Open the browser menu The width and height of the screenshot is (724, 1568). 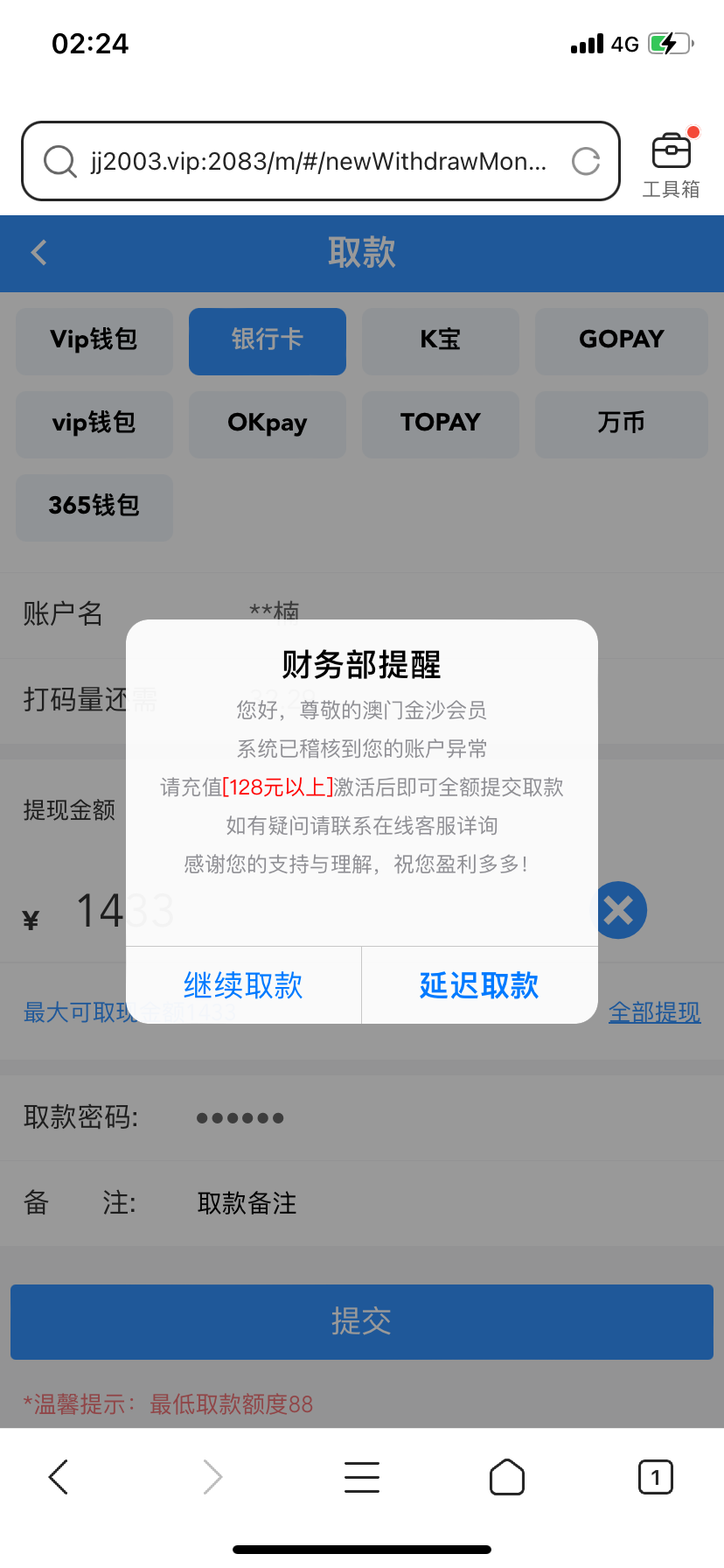tap(362, 1477)
